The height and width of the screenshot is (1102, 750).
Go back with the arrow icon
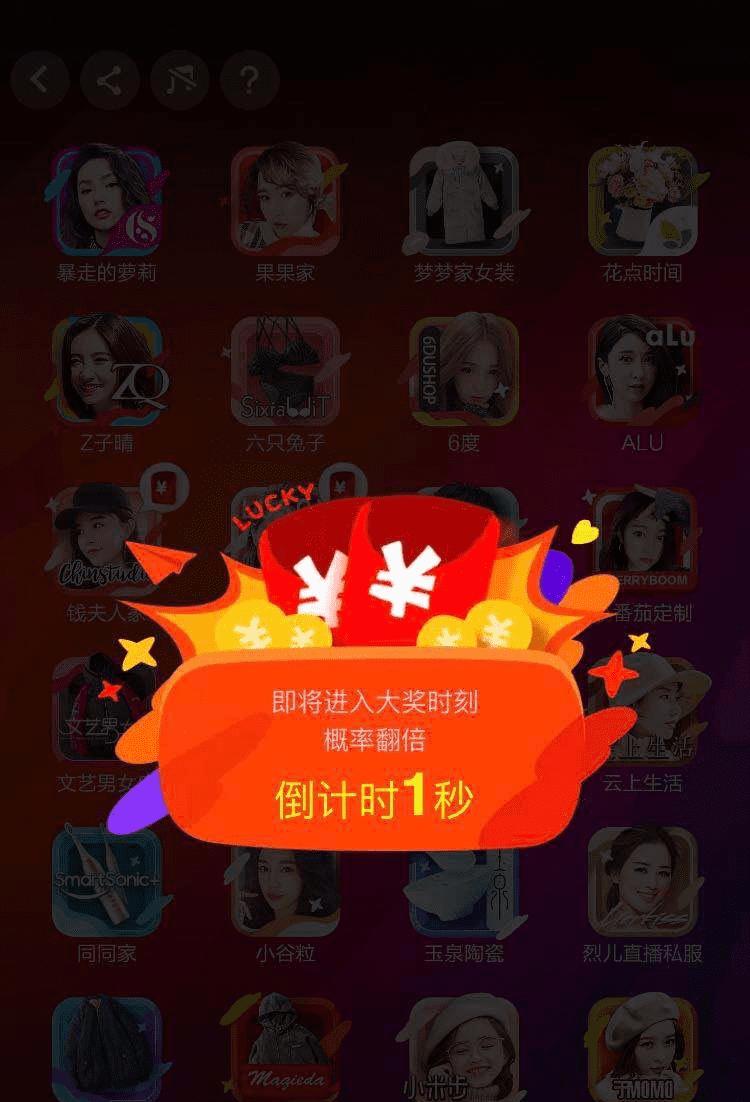(39, 80)
